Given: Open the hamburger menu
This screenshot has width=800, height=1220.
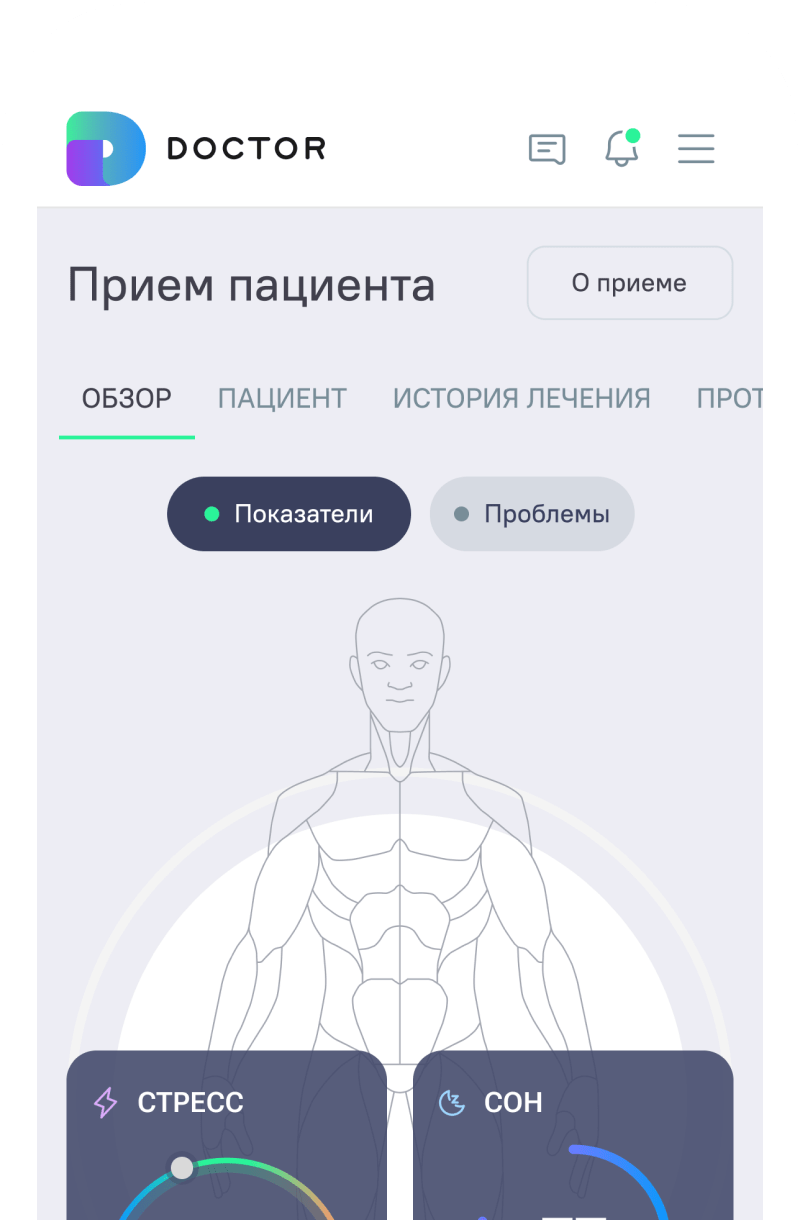Looking at the screenshot, I should (x=696, y=149).
